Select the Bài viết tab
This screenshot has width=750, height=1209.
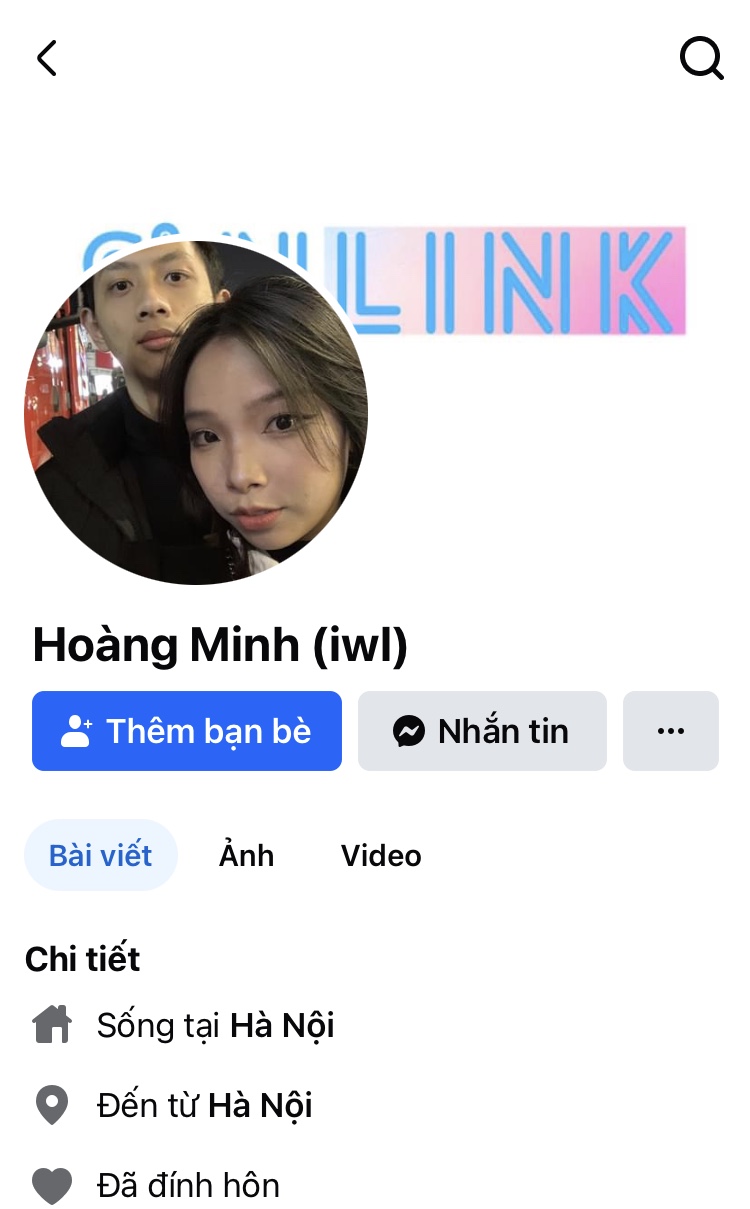click(x=101, y=855)
